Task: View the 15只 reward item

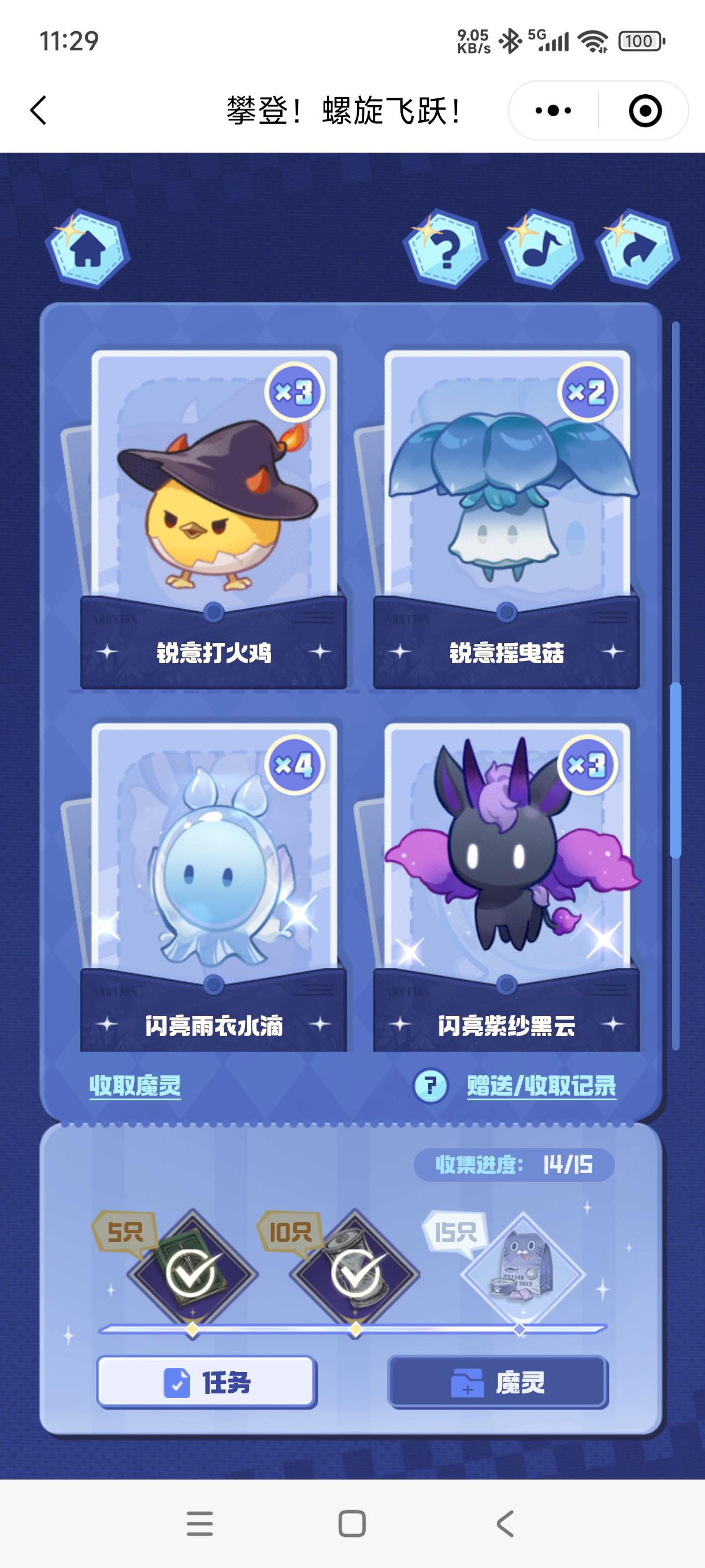Action: (x=522, y=1273)
